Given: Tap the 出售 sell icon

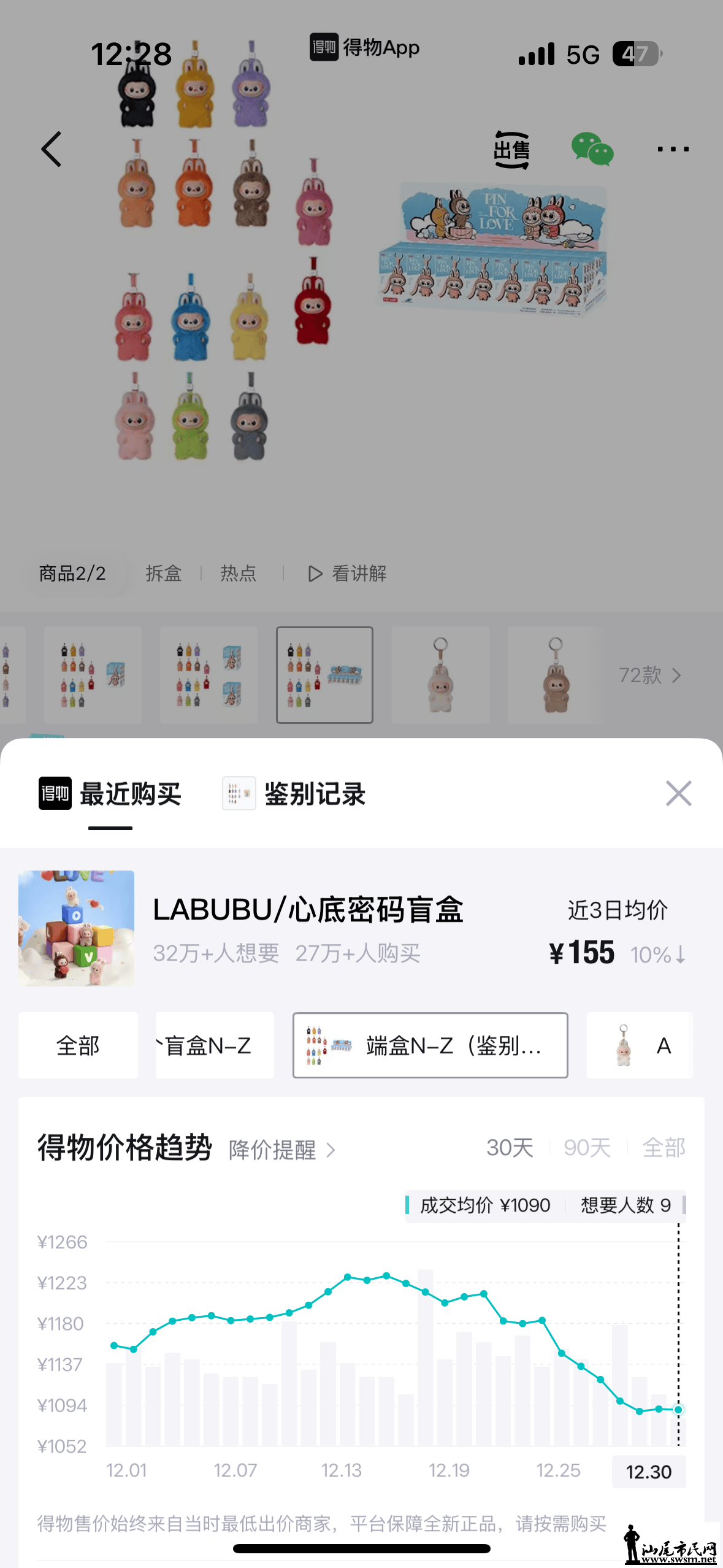Looking at the screenshot, I should click(511, 150).
